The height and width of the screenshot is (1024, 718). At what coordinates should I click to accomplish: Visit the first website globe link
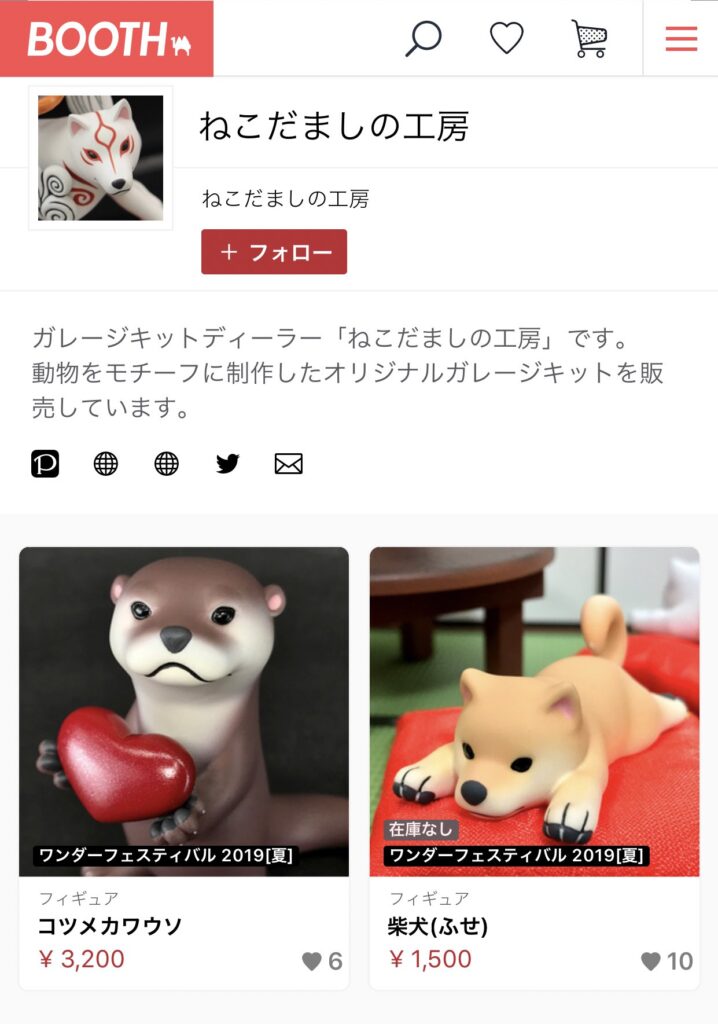click(x=106, y=464)
